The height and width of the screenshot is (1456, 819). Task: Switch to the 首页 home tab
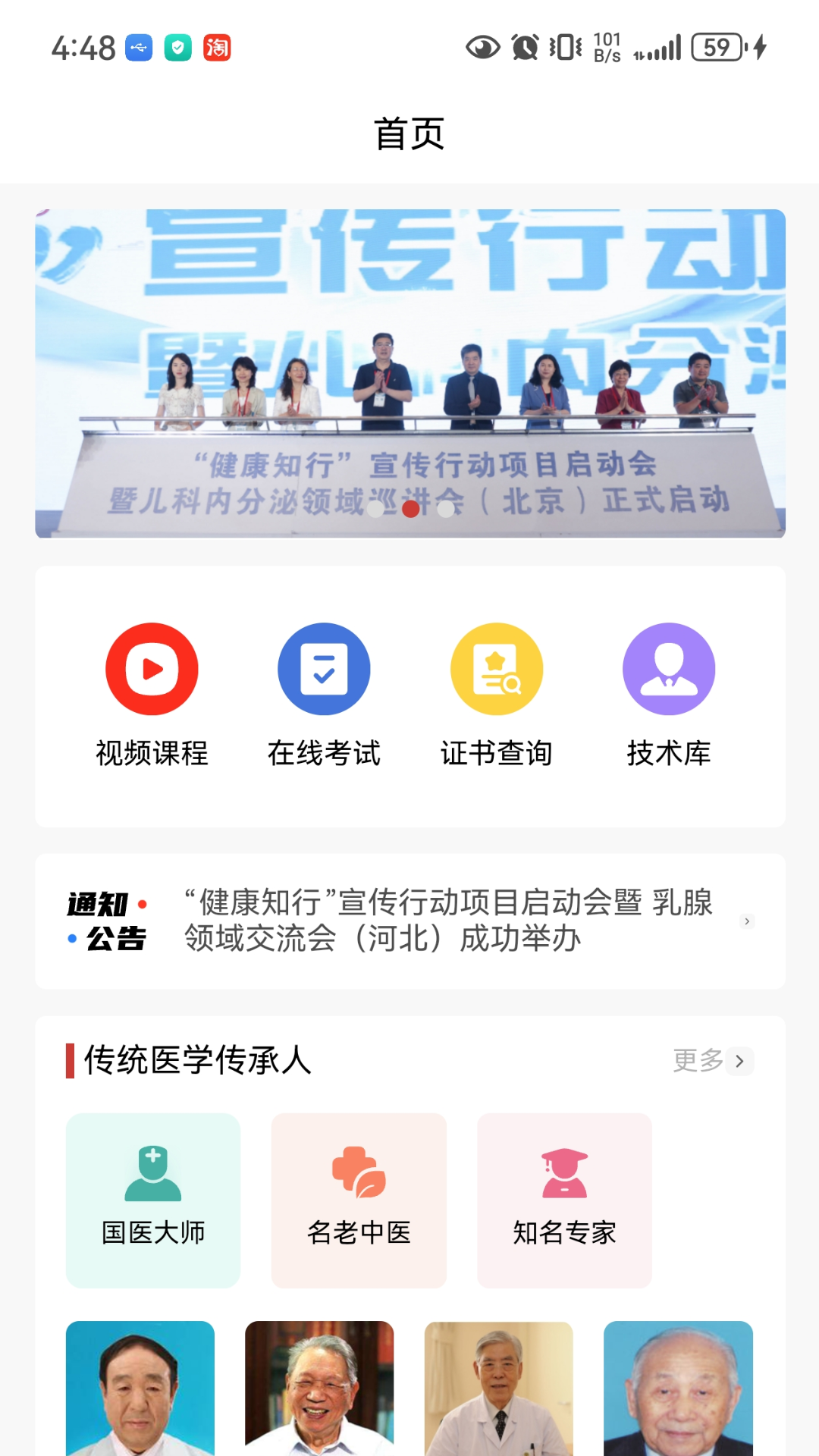pos(409,133)
